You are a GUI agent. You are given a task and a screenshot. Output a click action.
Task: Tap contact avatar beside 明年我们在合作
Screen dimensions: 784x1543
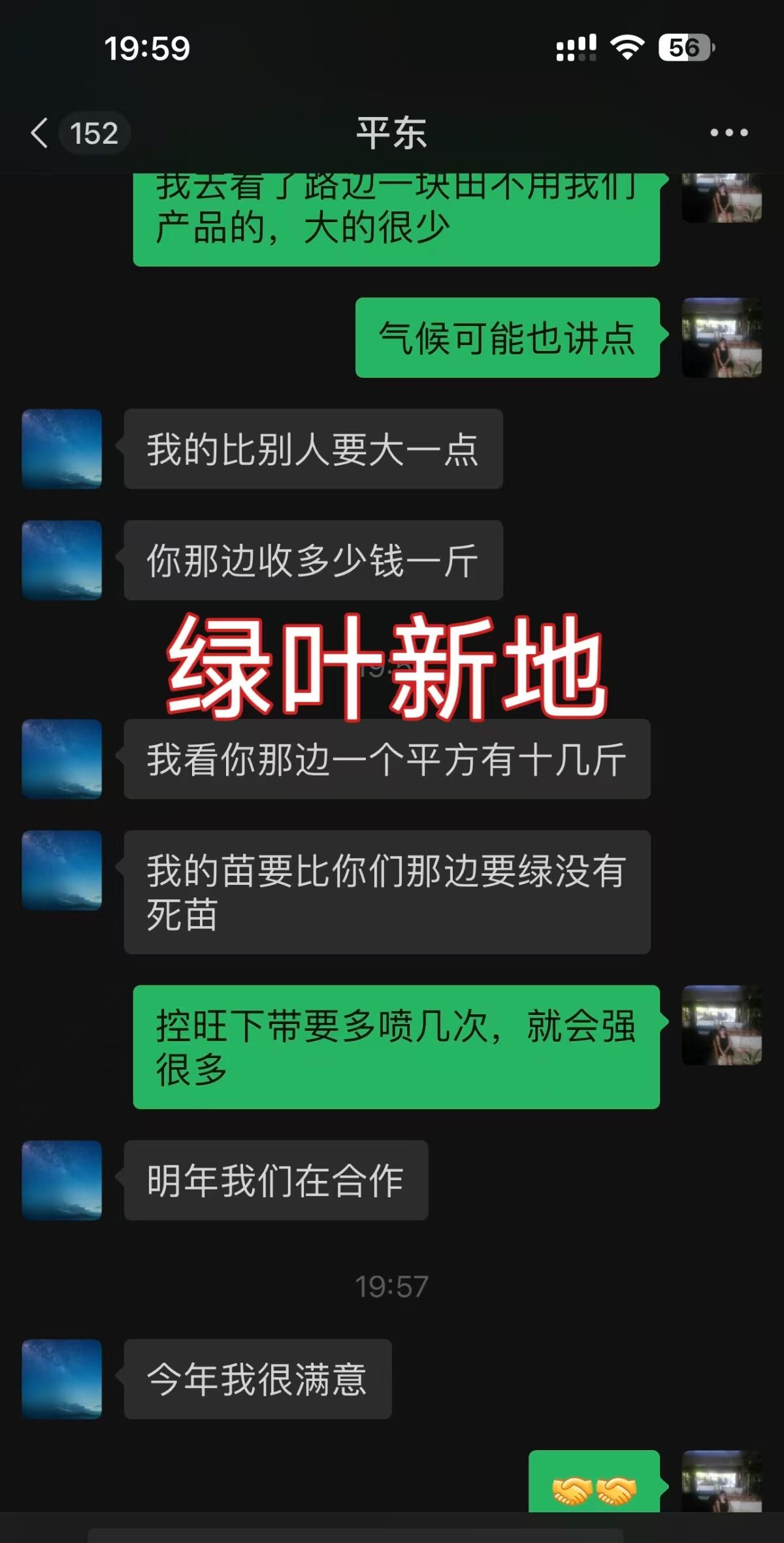point(62,1180)
